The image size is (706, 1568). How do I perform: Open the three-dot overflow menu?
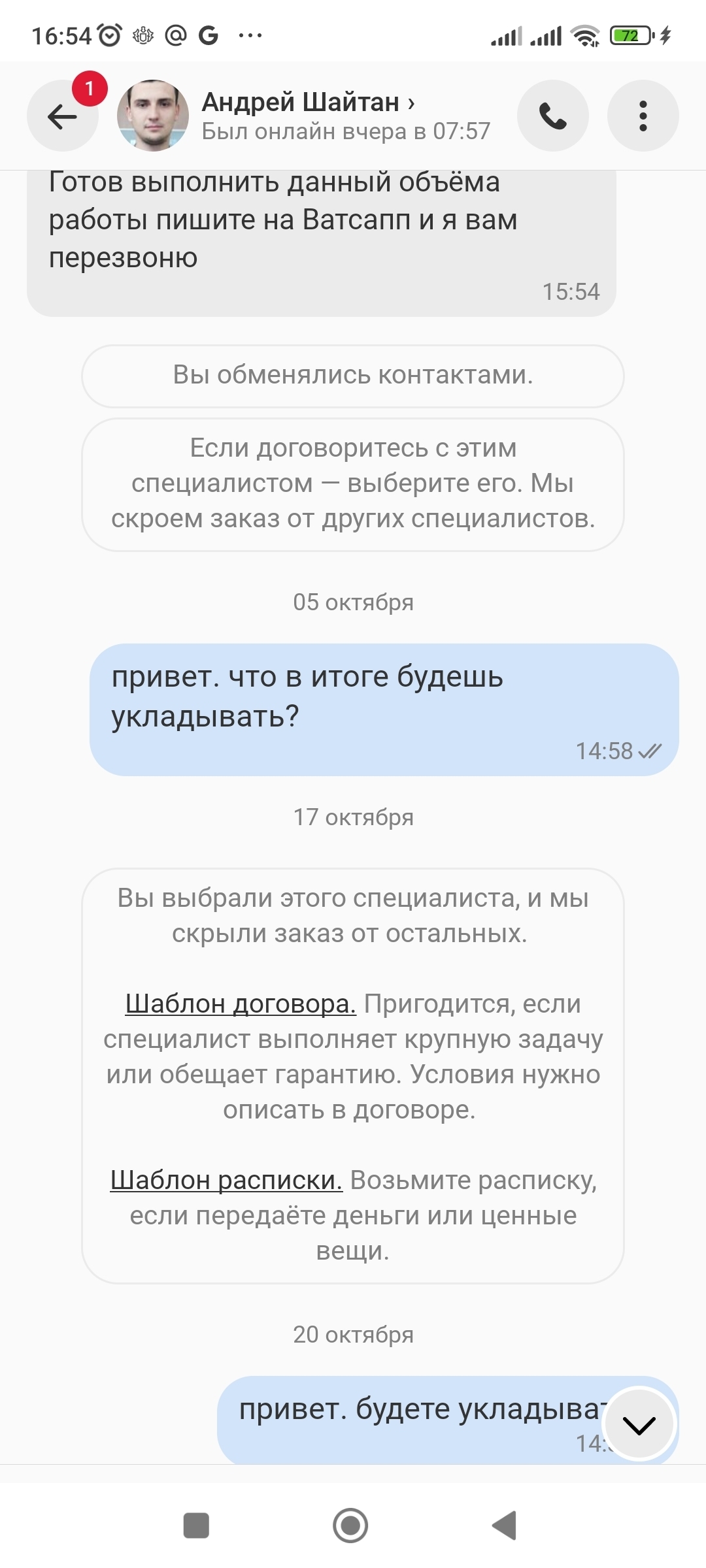pos(643,116)
